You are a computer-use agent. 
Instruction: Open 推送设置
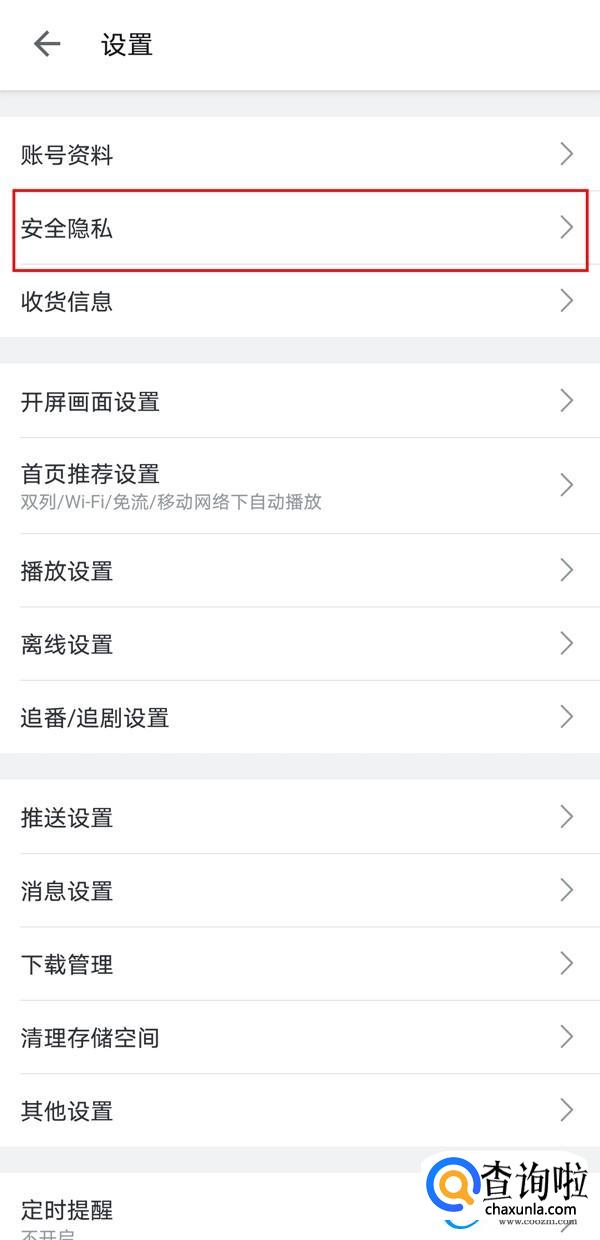tap(300, 817)
